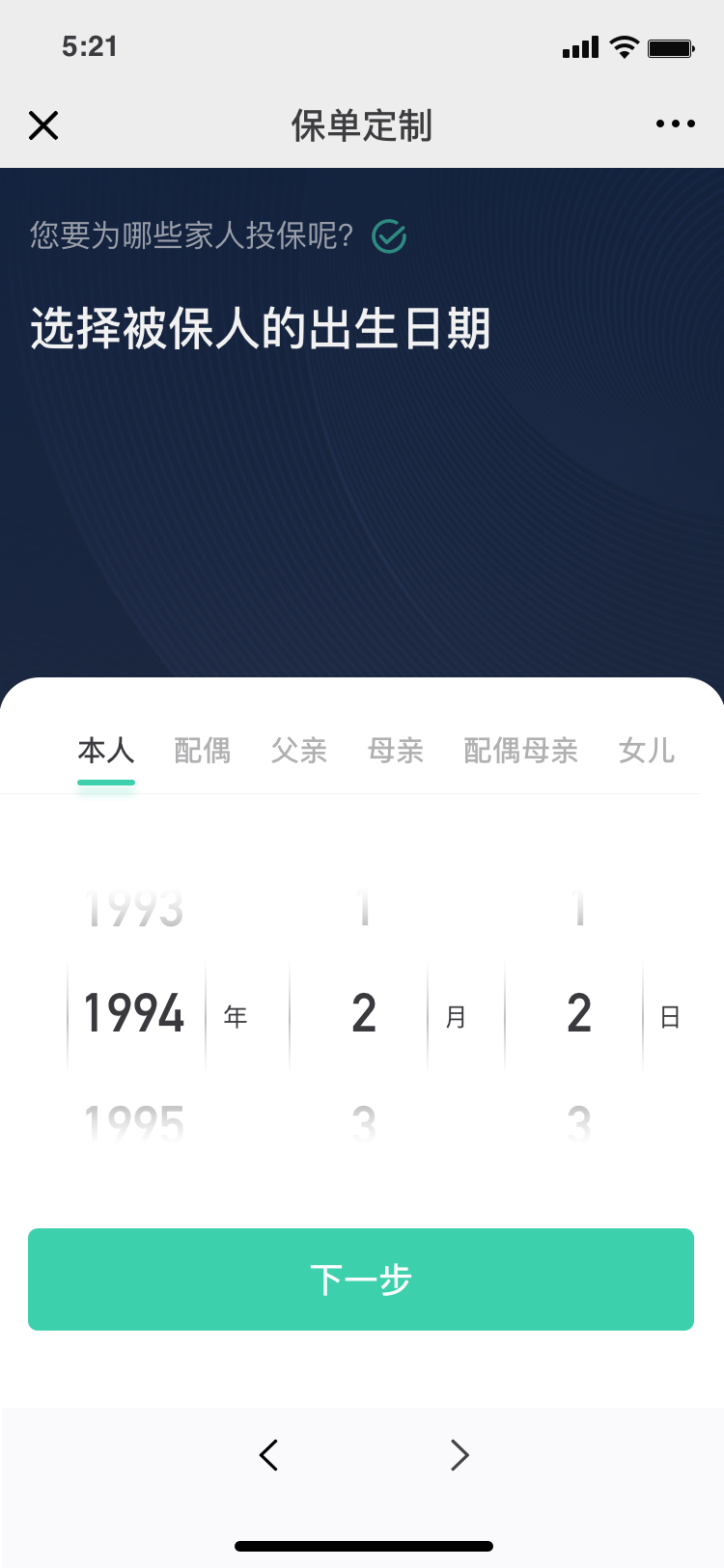Open the three-dot overflow menu
Screen dimensions: 724x1568
[676, 124]
